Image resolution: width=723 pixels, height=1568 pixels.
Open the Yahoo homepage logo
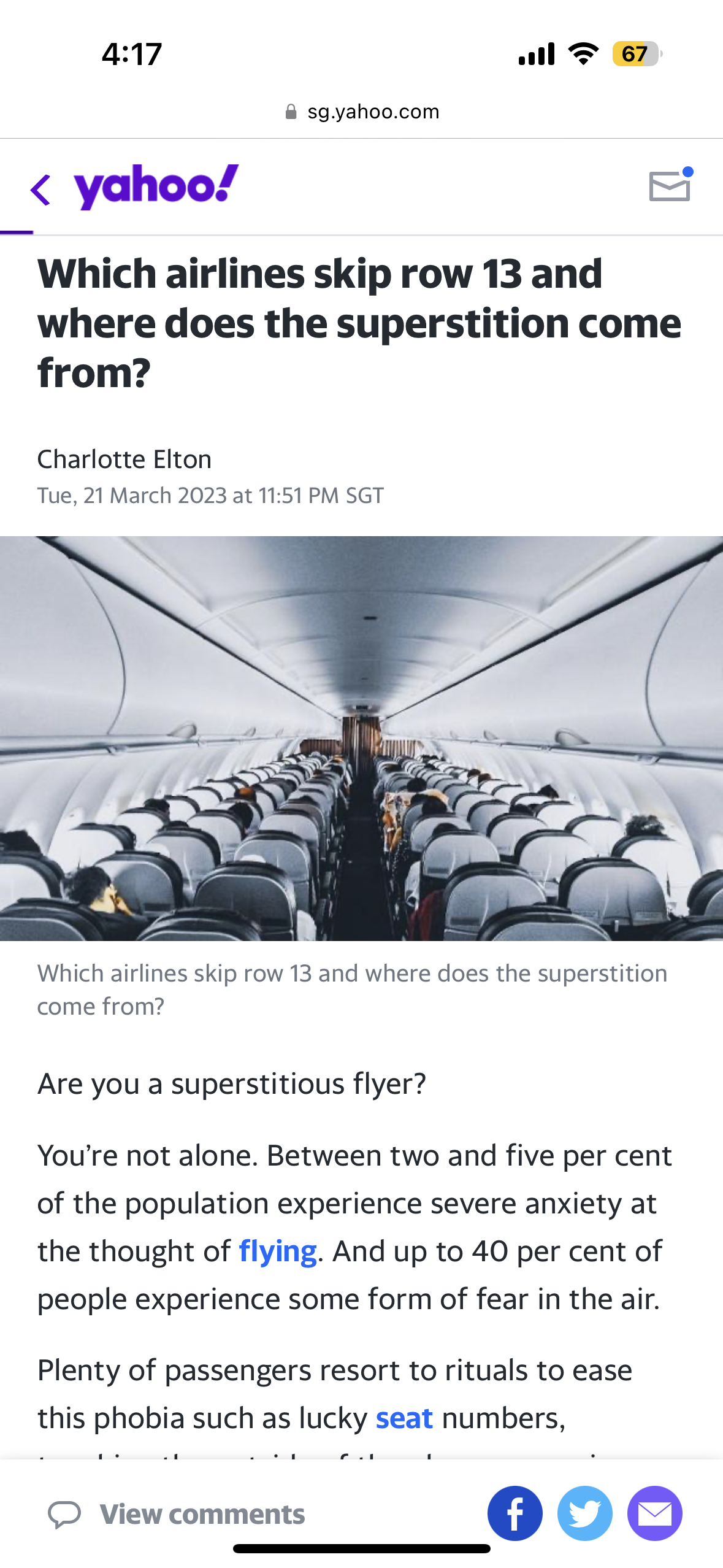click(x=156, y=186)
